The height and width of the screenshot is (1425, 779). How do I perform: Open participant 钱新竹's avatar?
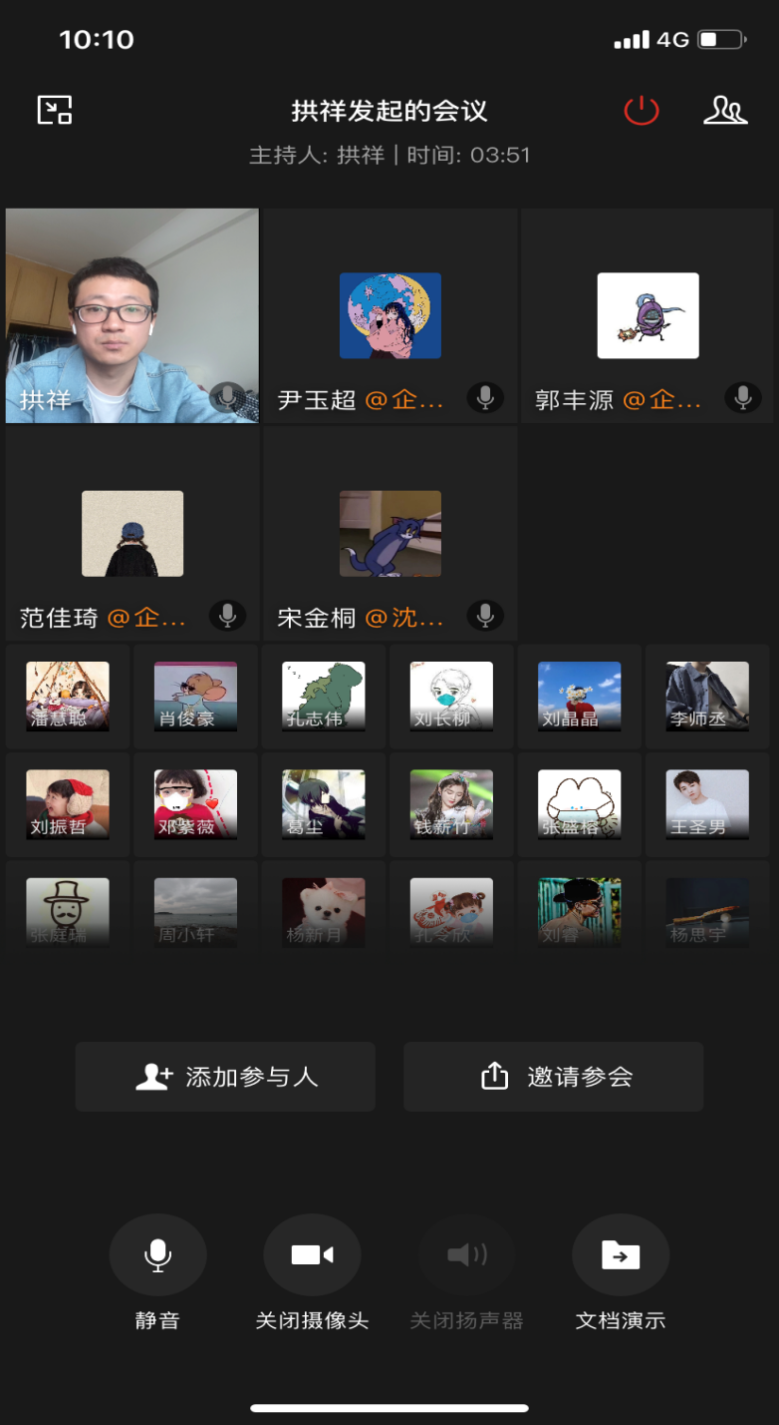click(452, 804)
